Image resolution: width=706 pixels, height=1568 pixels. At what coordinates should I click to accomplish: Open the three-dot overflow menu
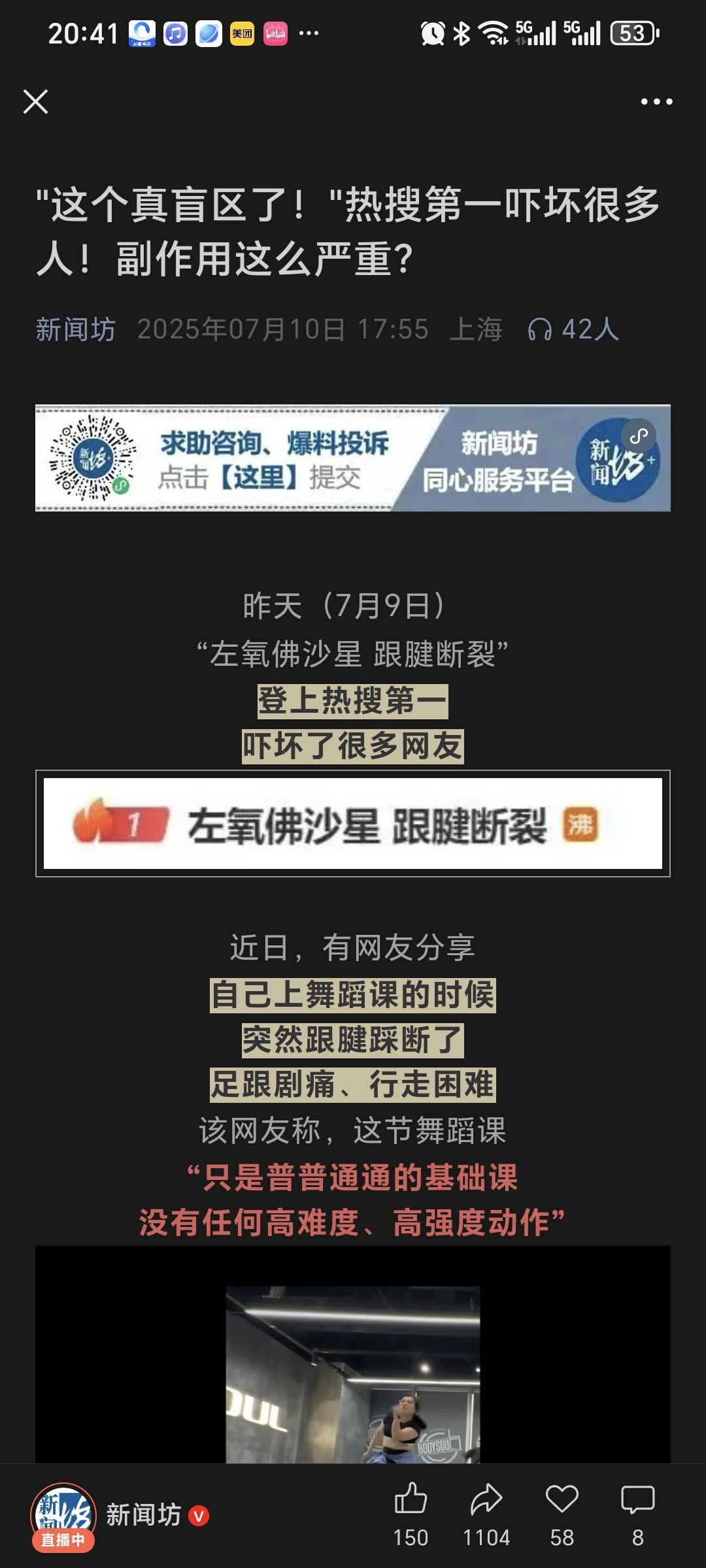[656, 102]
